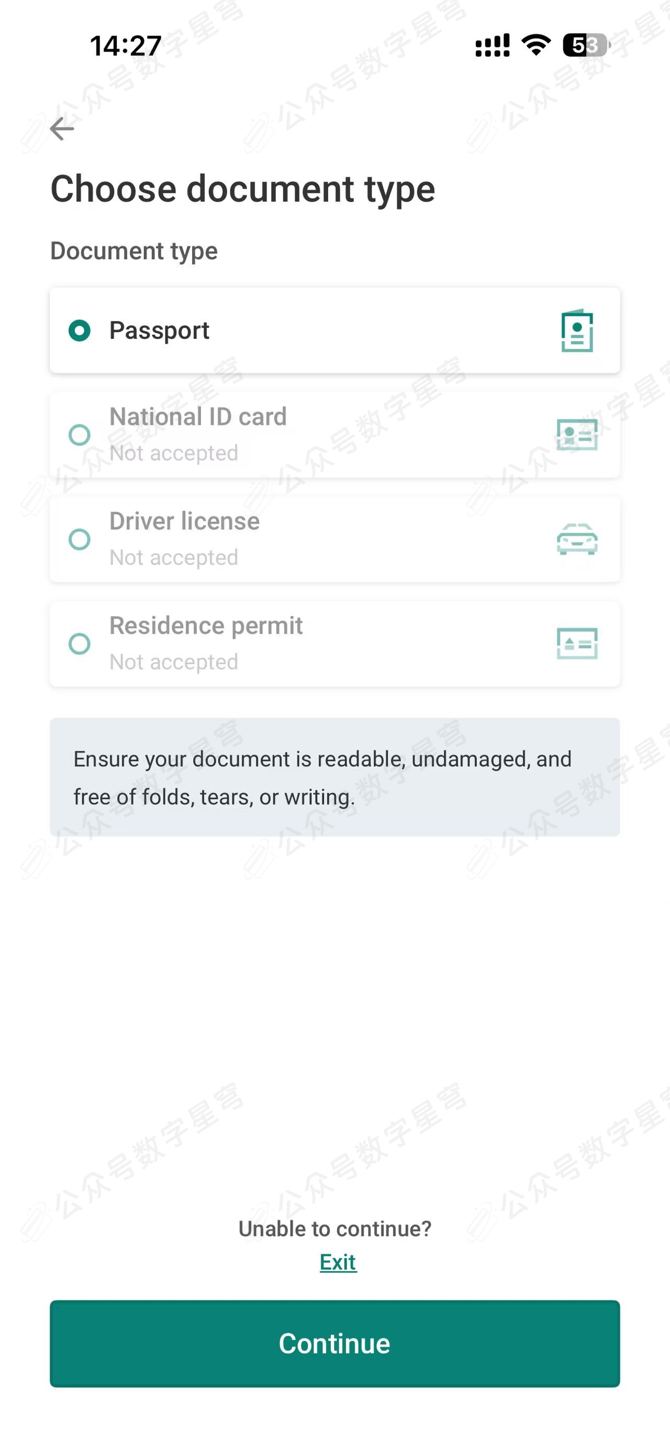Tap the Continue button
This screenshot has width=670, height=1453.
pyautogui.click(x=334, y=1343)
